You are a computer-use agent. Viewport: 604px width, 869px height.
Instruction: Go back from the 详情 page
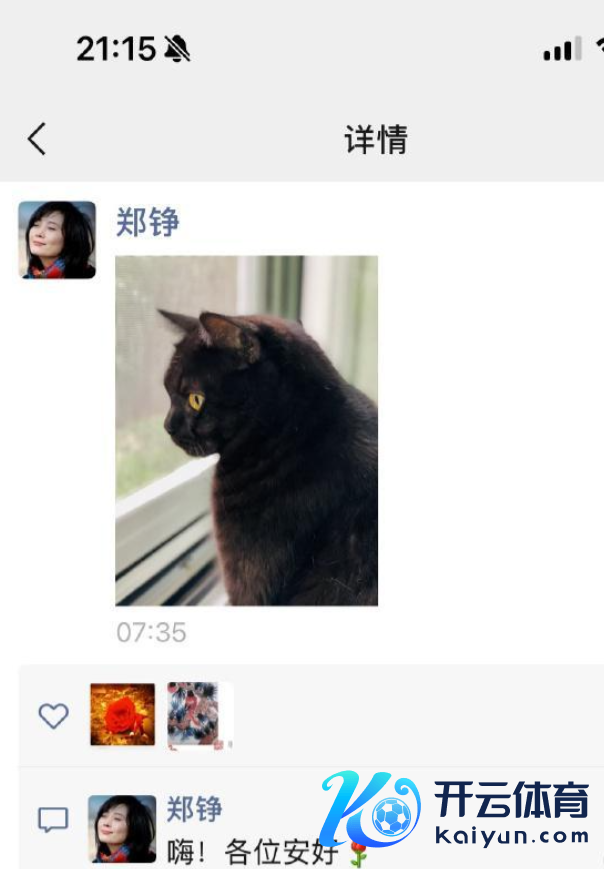[37, 139]
